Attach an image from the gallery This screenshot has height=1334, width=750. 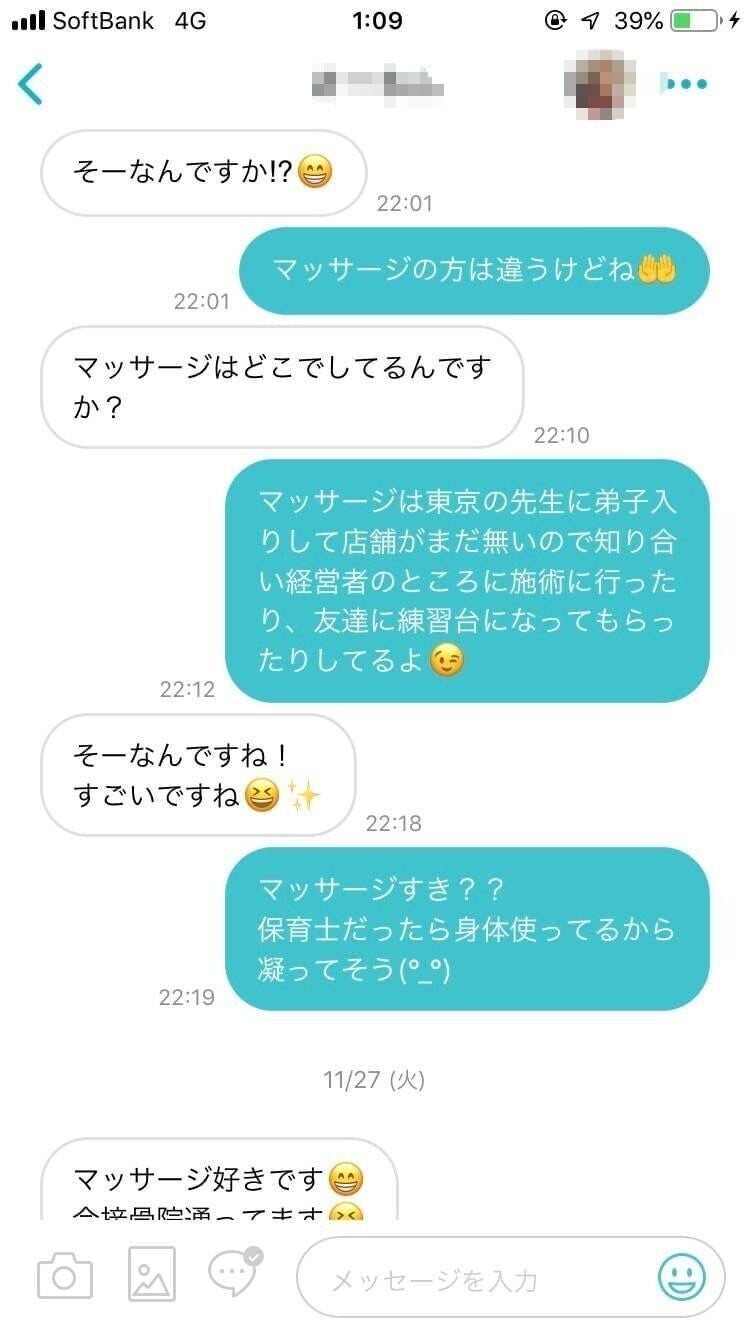(152, 1275)
